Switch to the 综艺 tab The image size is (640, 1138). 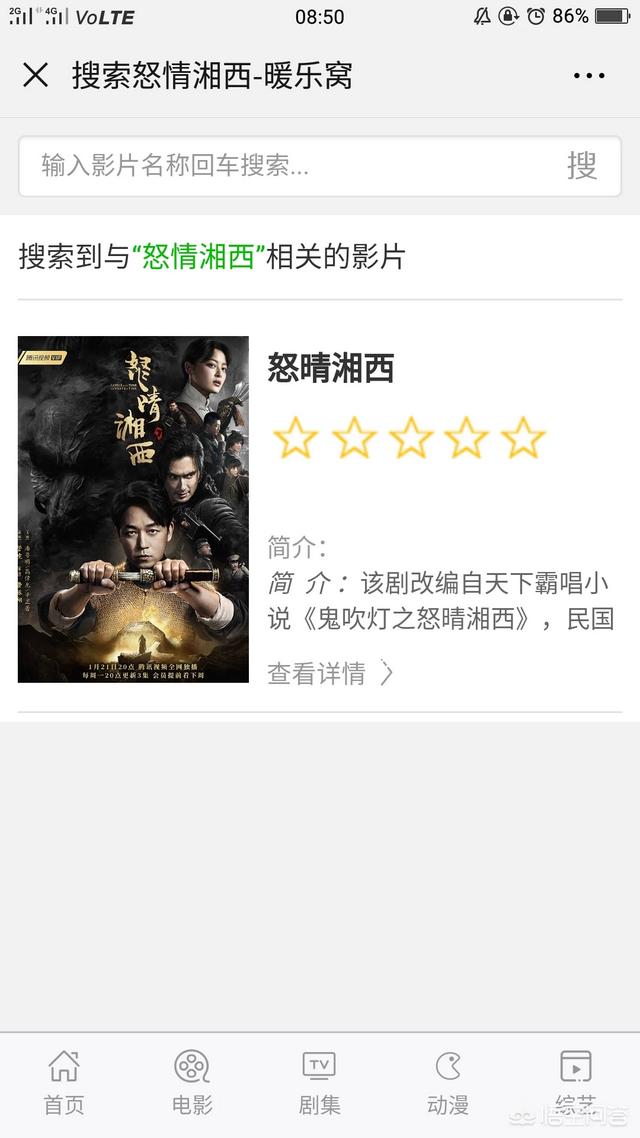pyautogui.click(x=575, y=1083)
